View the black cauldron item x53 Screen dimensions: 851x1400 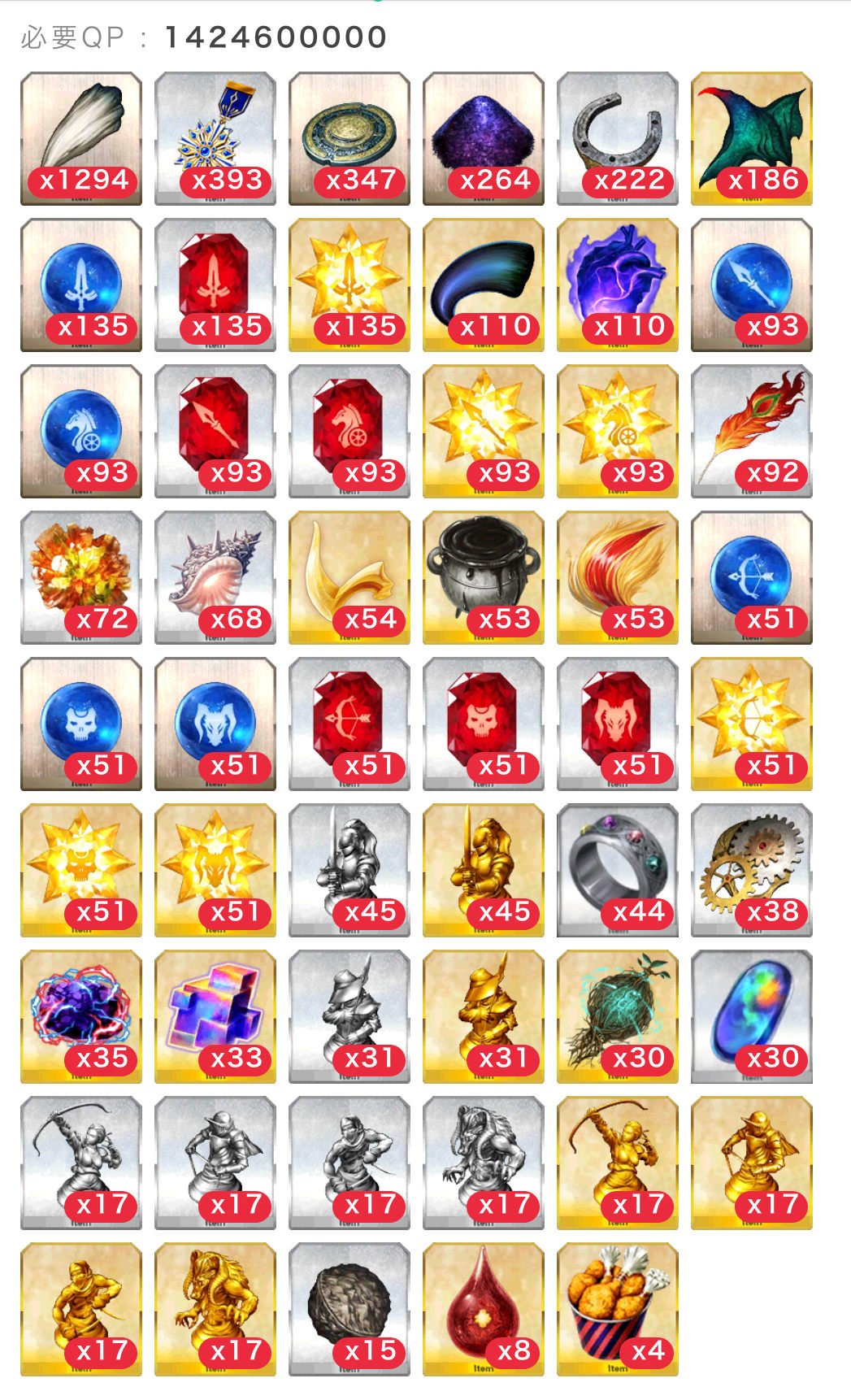pos(484,577)
